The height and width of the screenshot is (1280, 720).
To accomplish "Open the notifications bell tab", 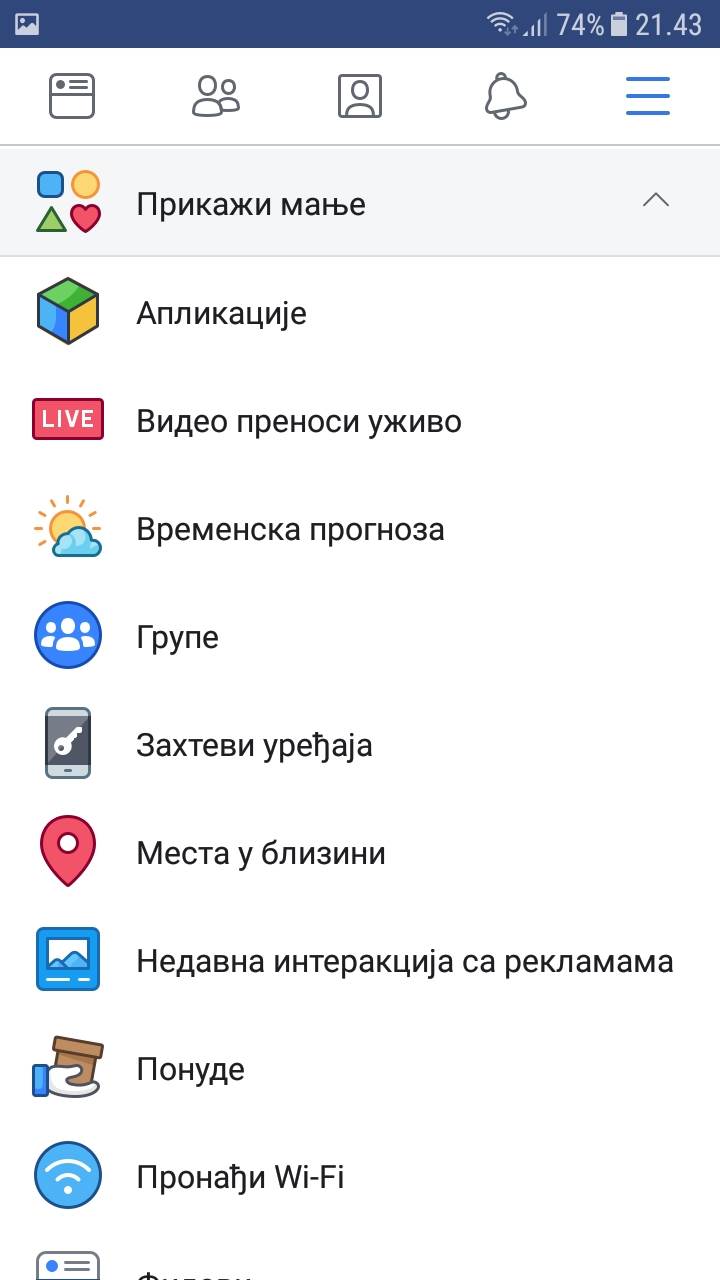I will pyautogui.click(x=505, y=96).
